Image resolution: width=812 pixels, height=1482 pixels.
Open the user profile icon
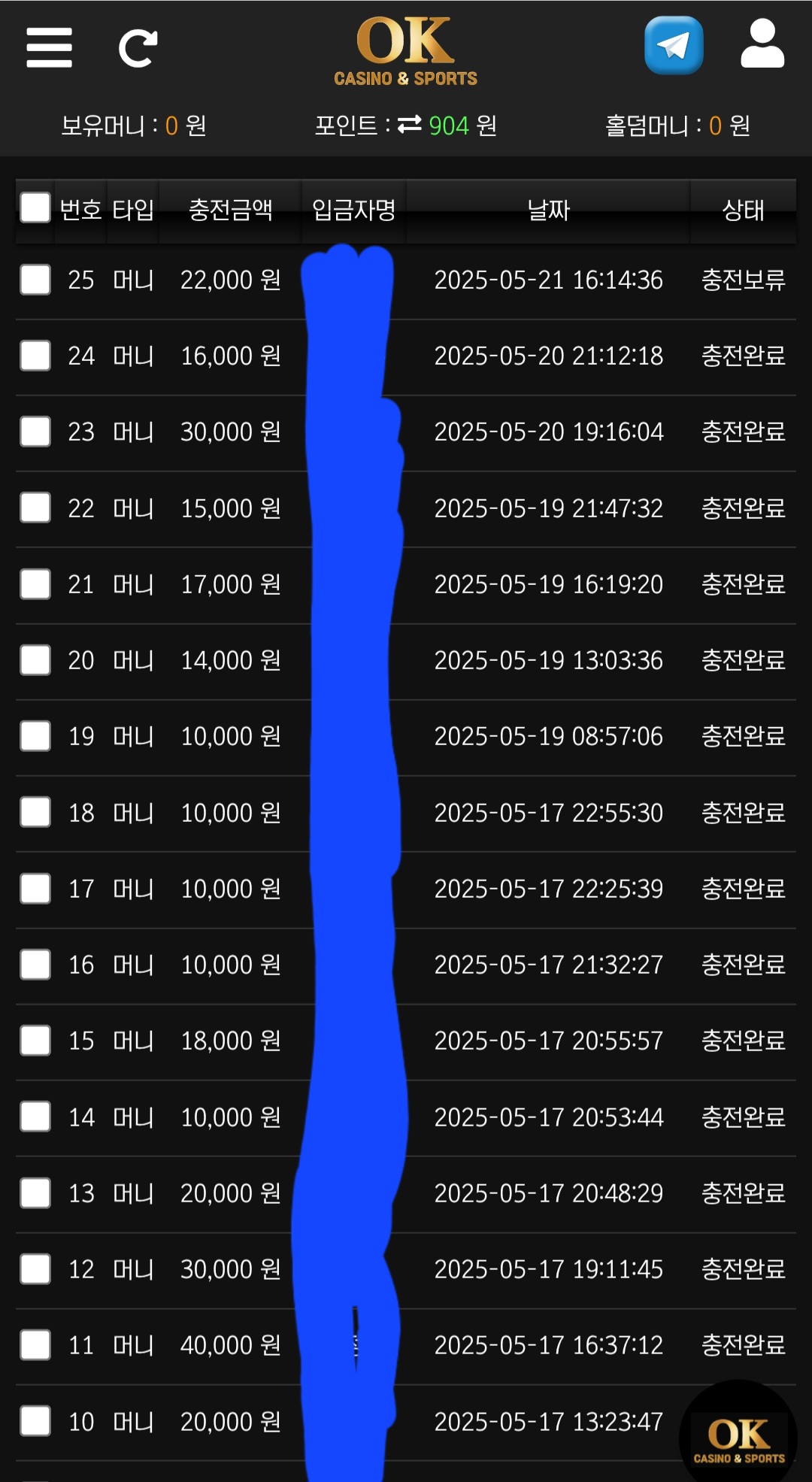[x=762, y=44]
